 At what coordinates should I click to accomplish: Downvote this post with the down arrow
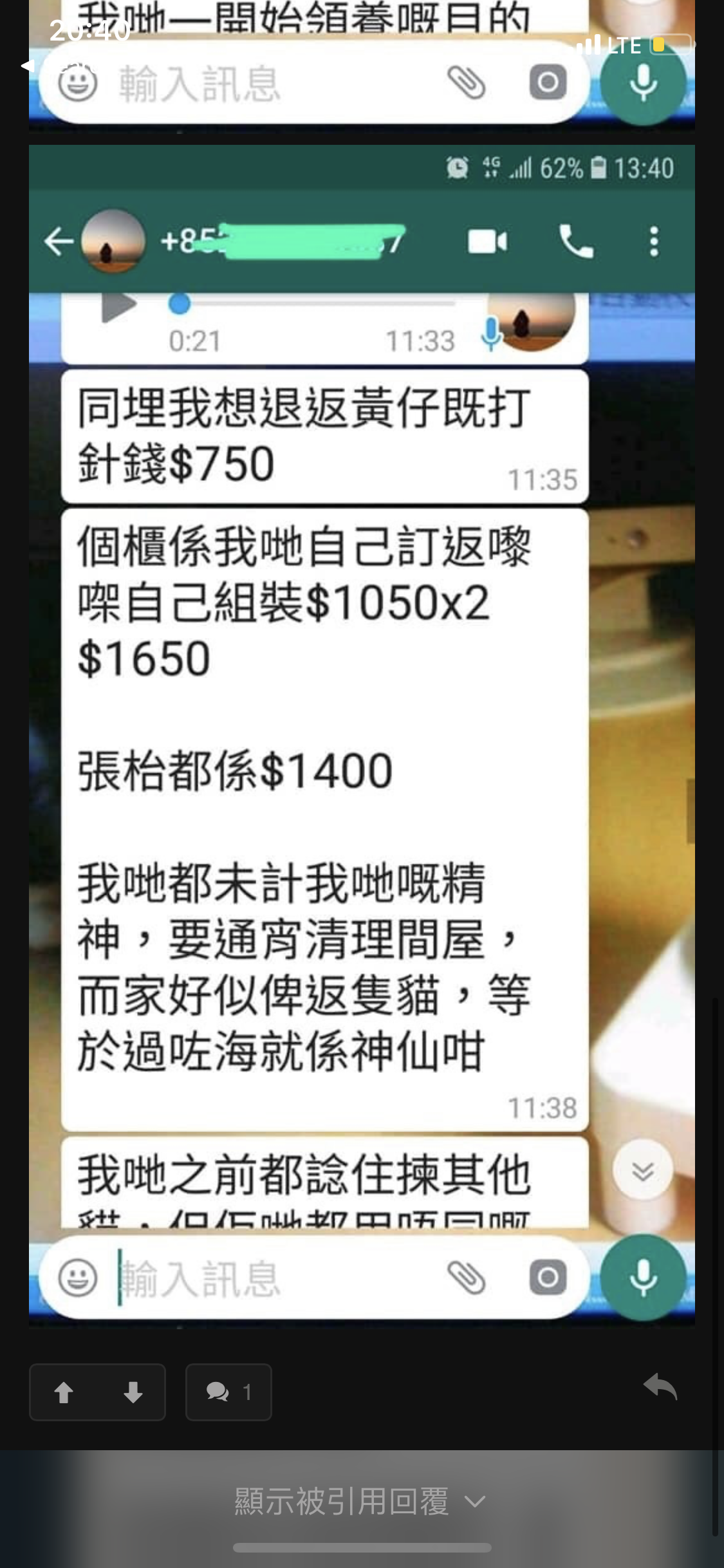tap(133, 1392)
